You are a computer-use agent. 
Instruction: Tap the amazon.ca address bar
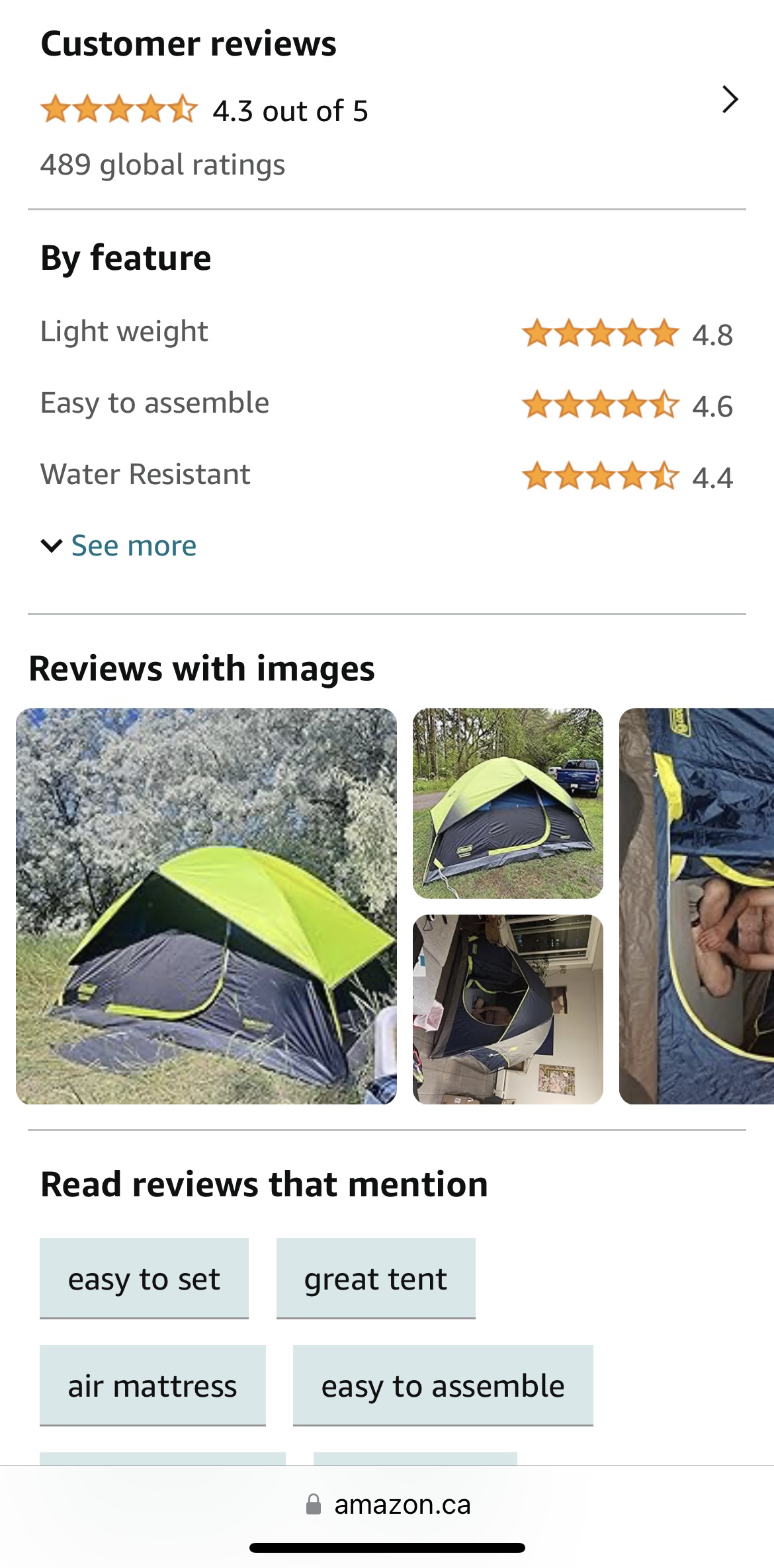[388, 1505]
